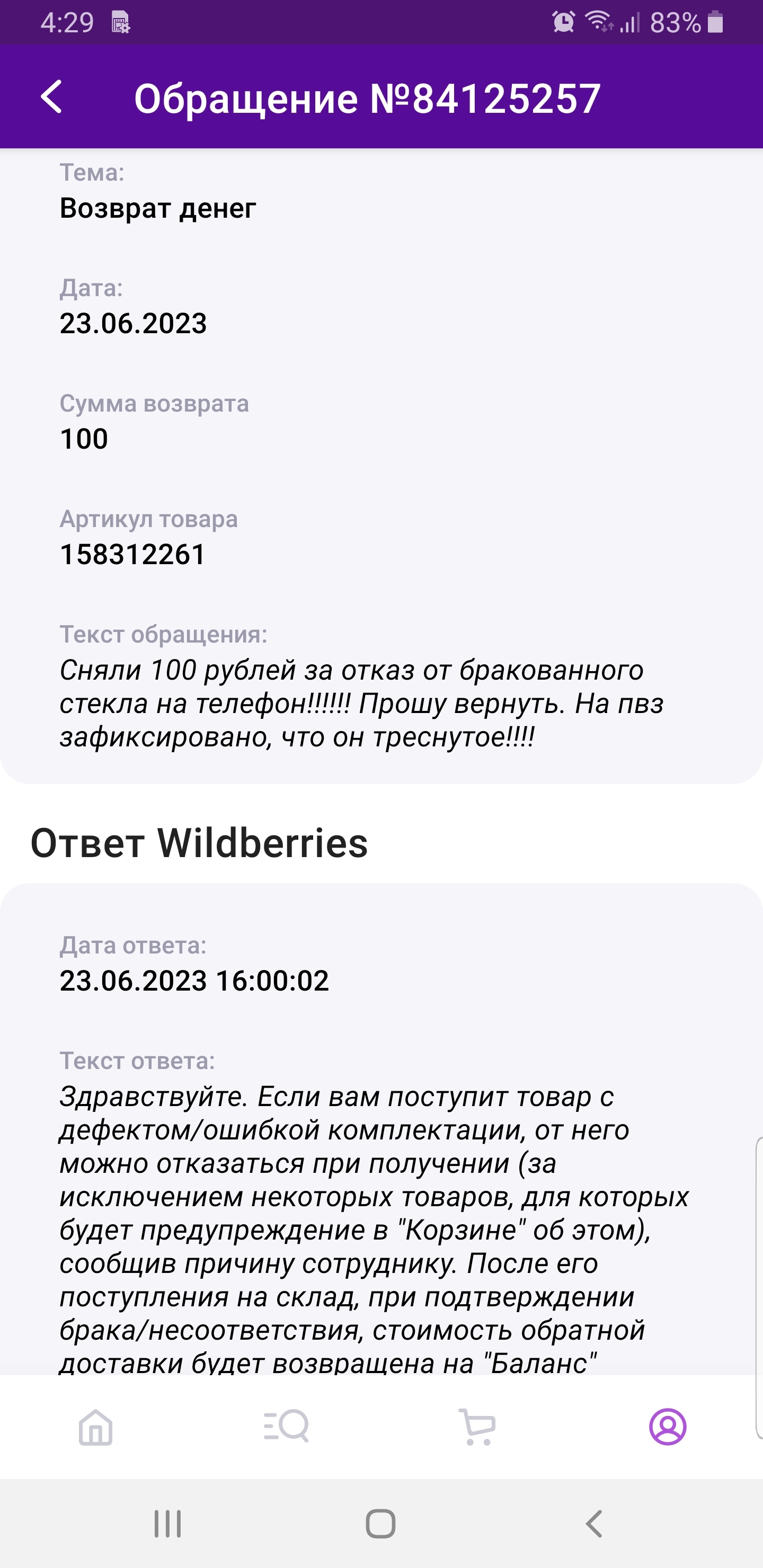Switch to the catalog search tab
Screen dimensions: 763x1568
click(286, 1428)
